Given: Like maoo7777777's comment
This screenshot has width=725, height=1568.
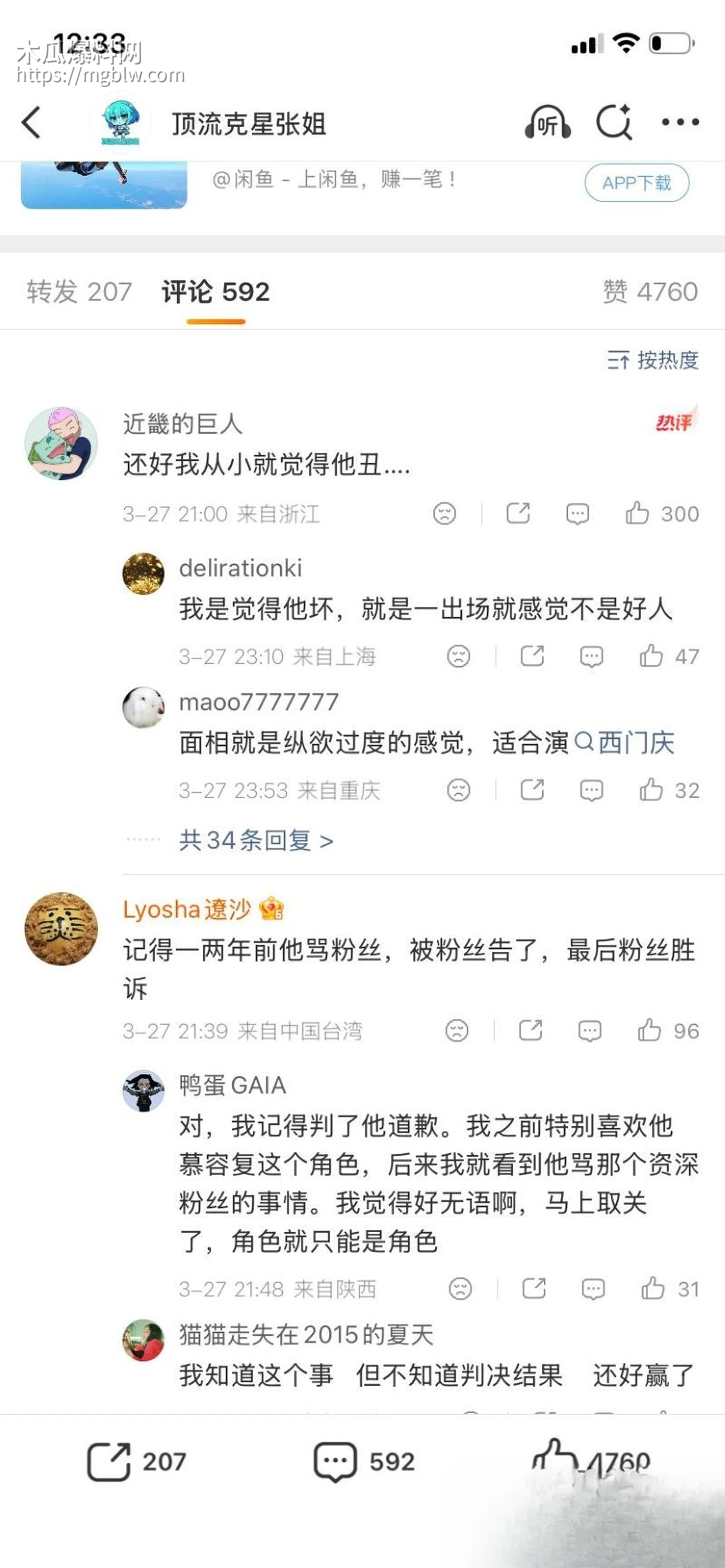Looking at the screenshot, I should coord(652,791).
